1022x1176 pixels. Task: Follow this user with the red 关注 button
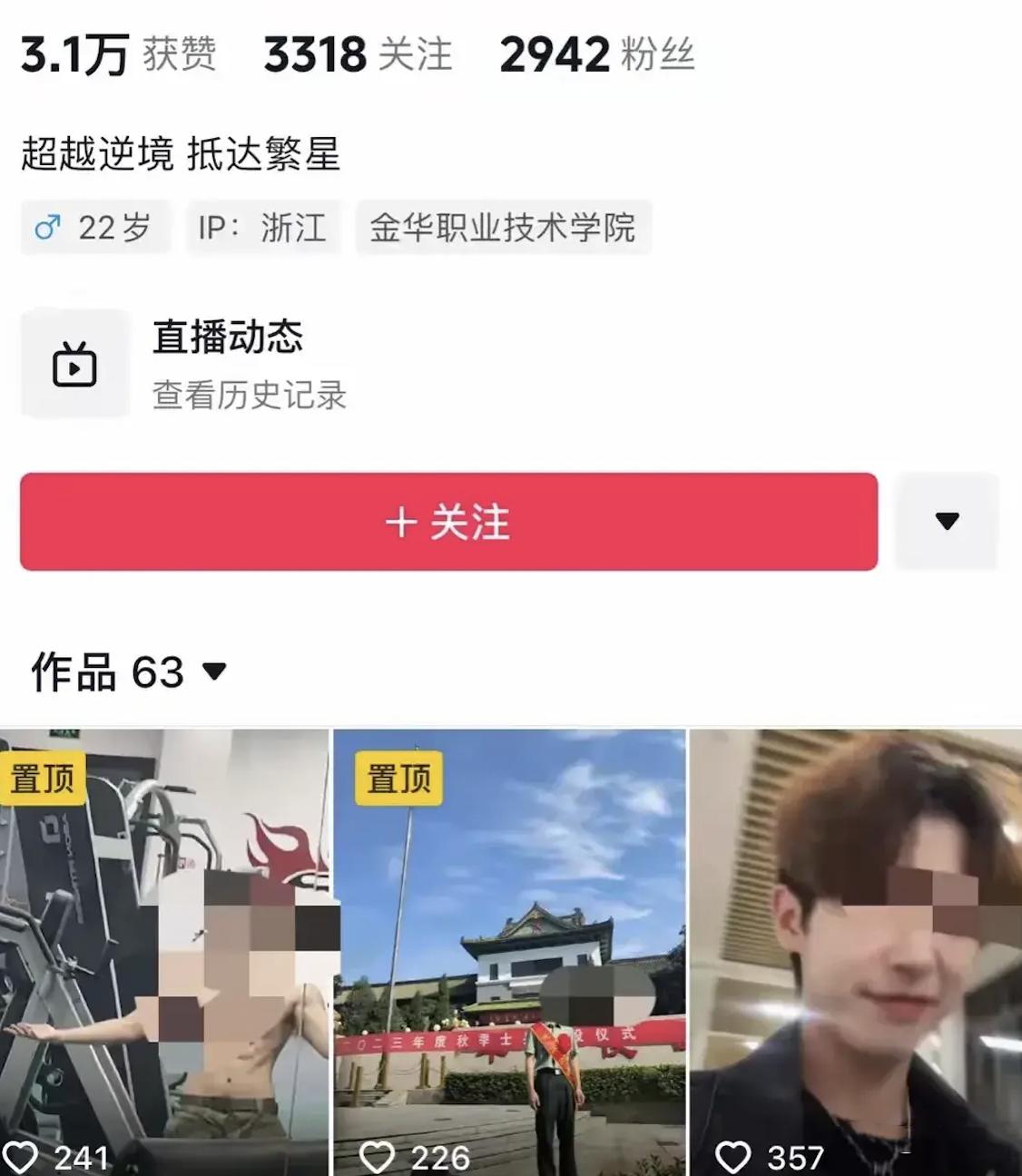[x=448, y=522]
